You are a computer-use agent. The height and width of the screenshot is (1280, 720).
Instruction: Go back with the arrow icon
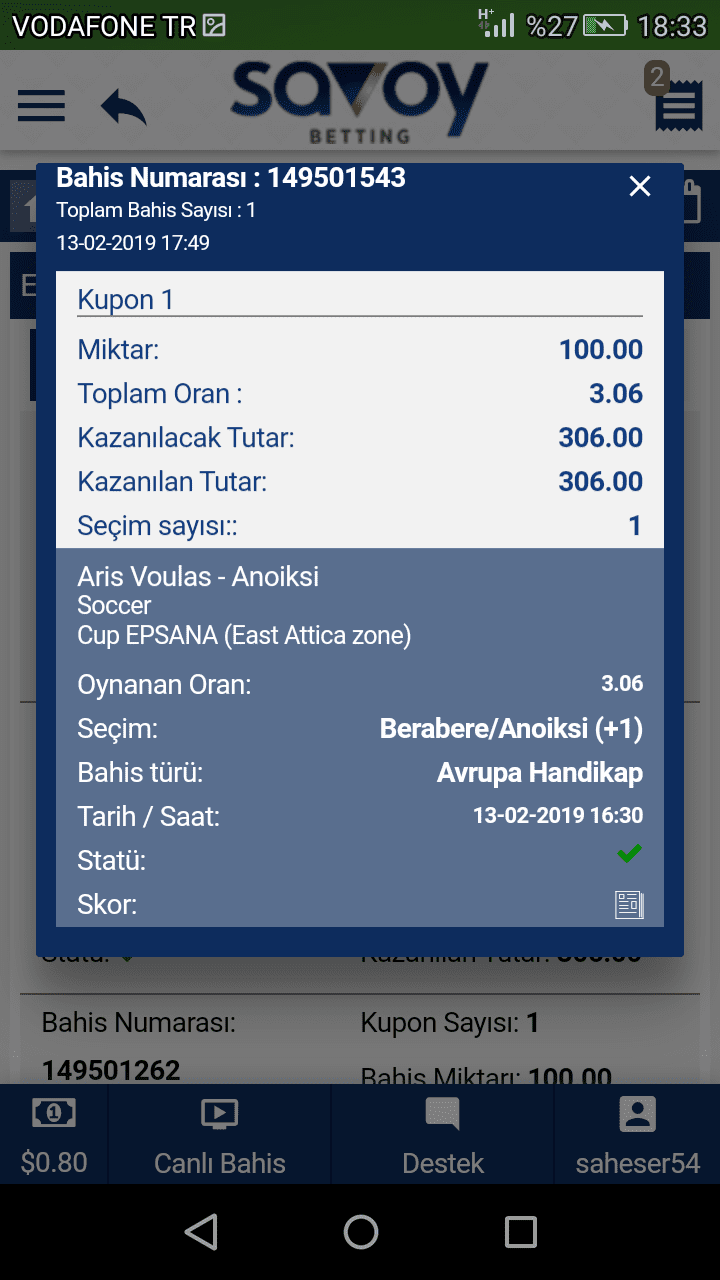click(x=124, y=106)
